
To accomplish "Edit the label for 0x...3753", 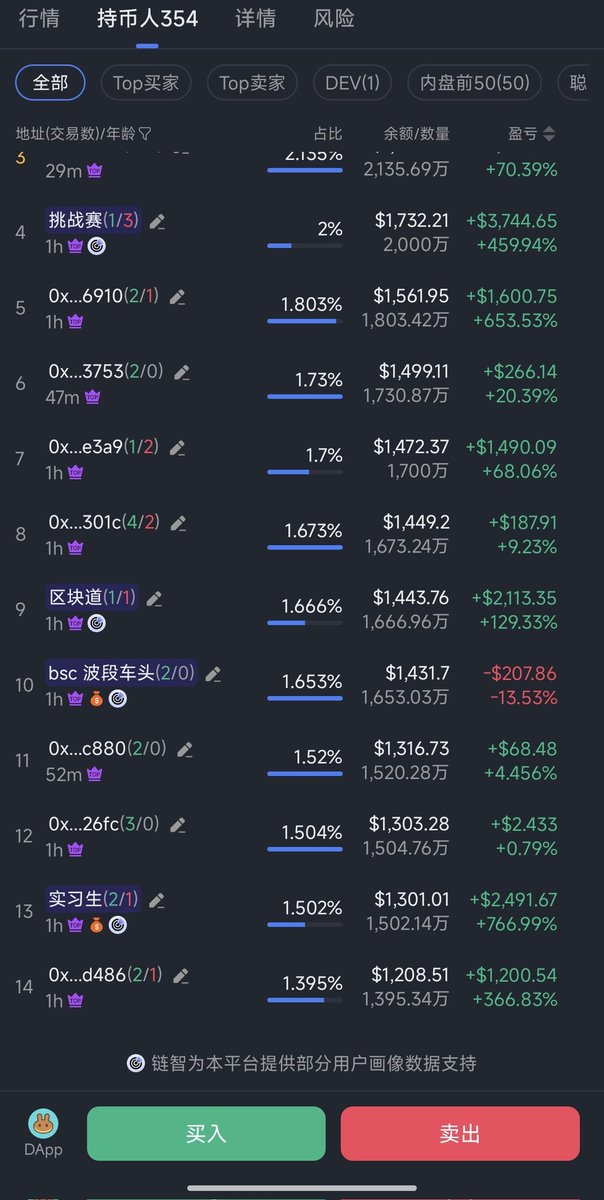I will click(x=182, y=372).
